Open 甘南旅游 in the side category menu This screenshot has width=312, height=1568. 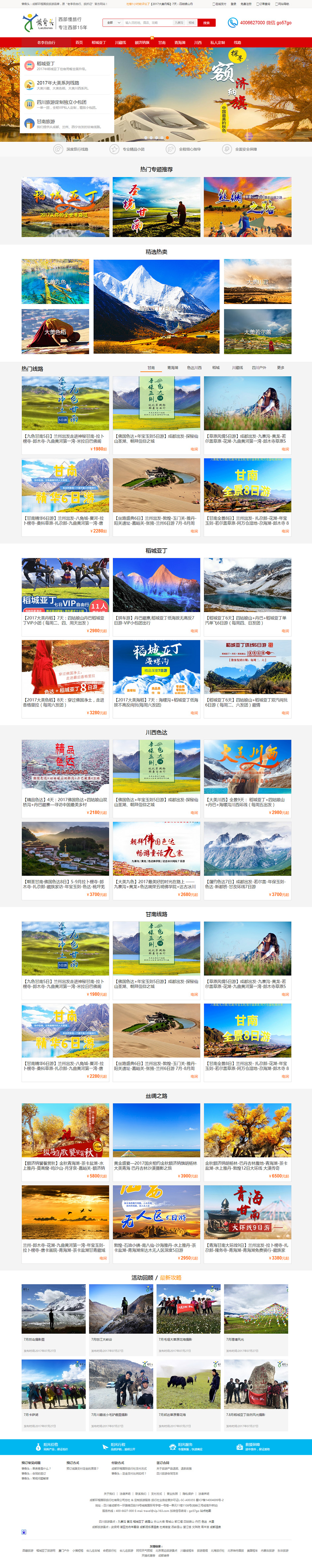[x=46, y=121]
